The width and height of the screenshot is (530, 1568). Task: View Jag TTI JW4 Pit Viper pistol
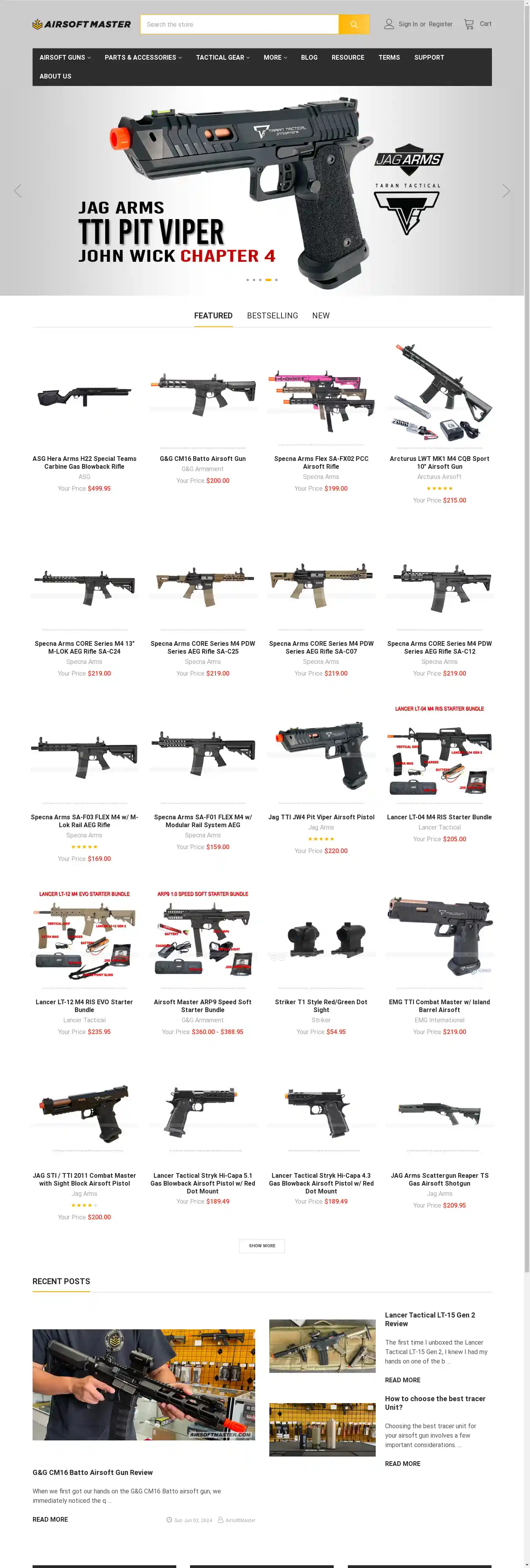[321, 817]
